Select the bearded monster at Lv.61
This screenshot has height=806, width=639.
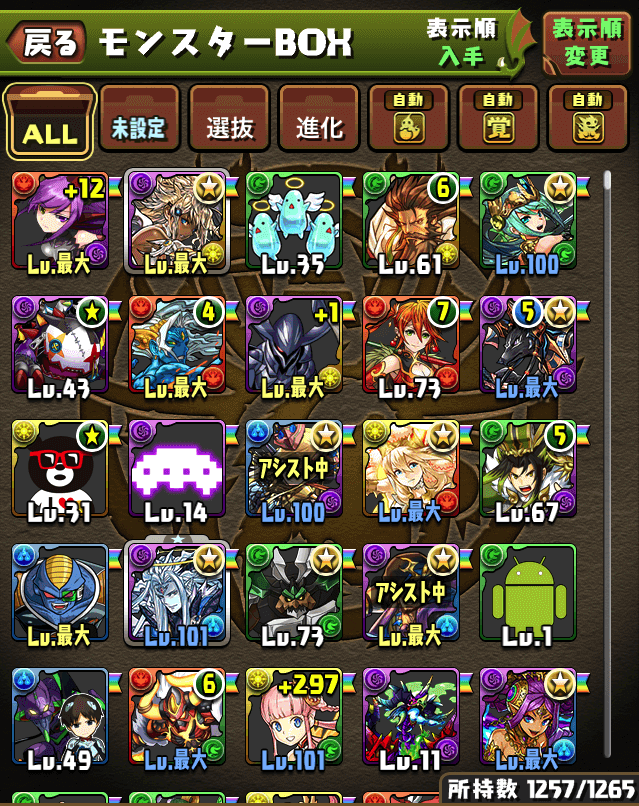tap(411, 222)
